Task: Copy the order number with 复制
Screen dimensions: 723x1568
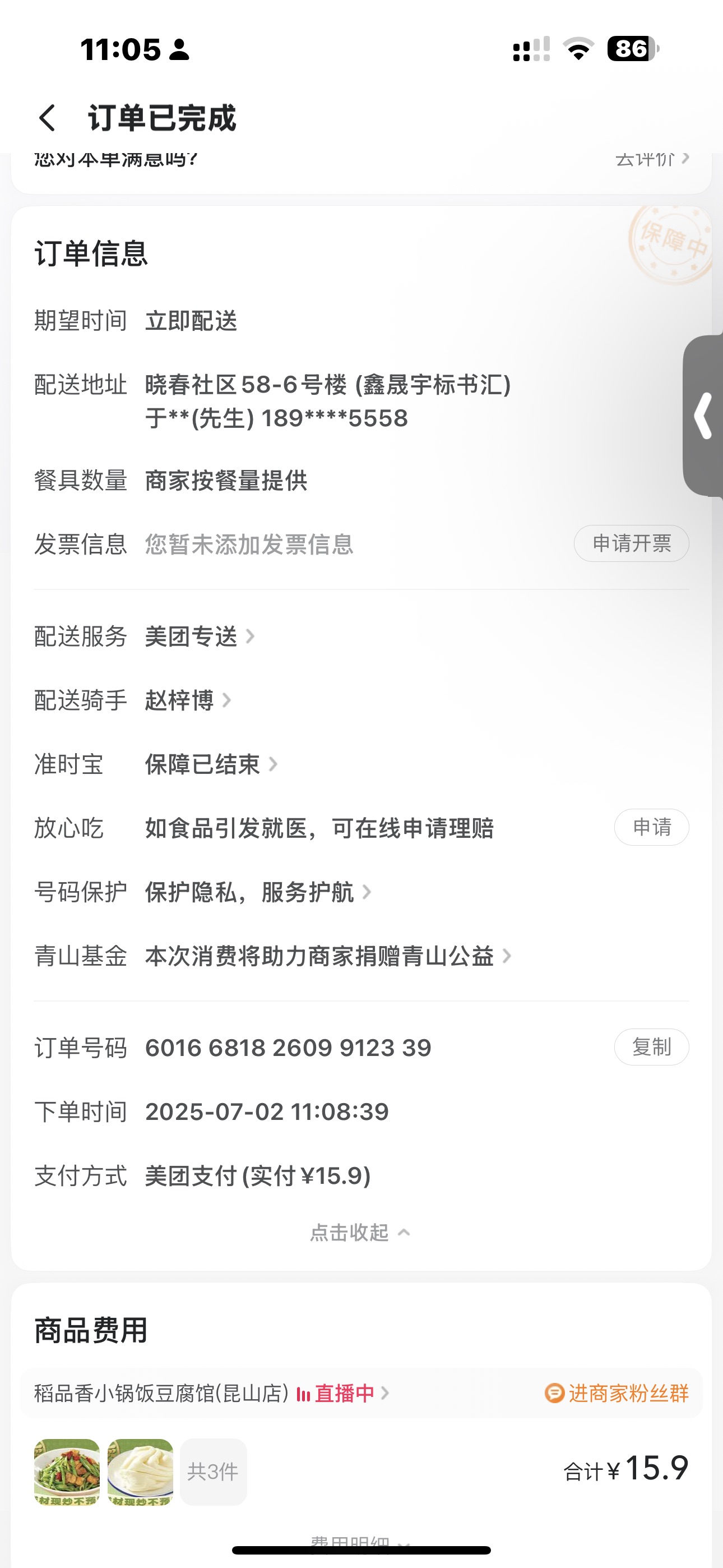Action: click(x=651, y=1047)
